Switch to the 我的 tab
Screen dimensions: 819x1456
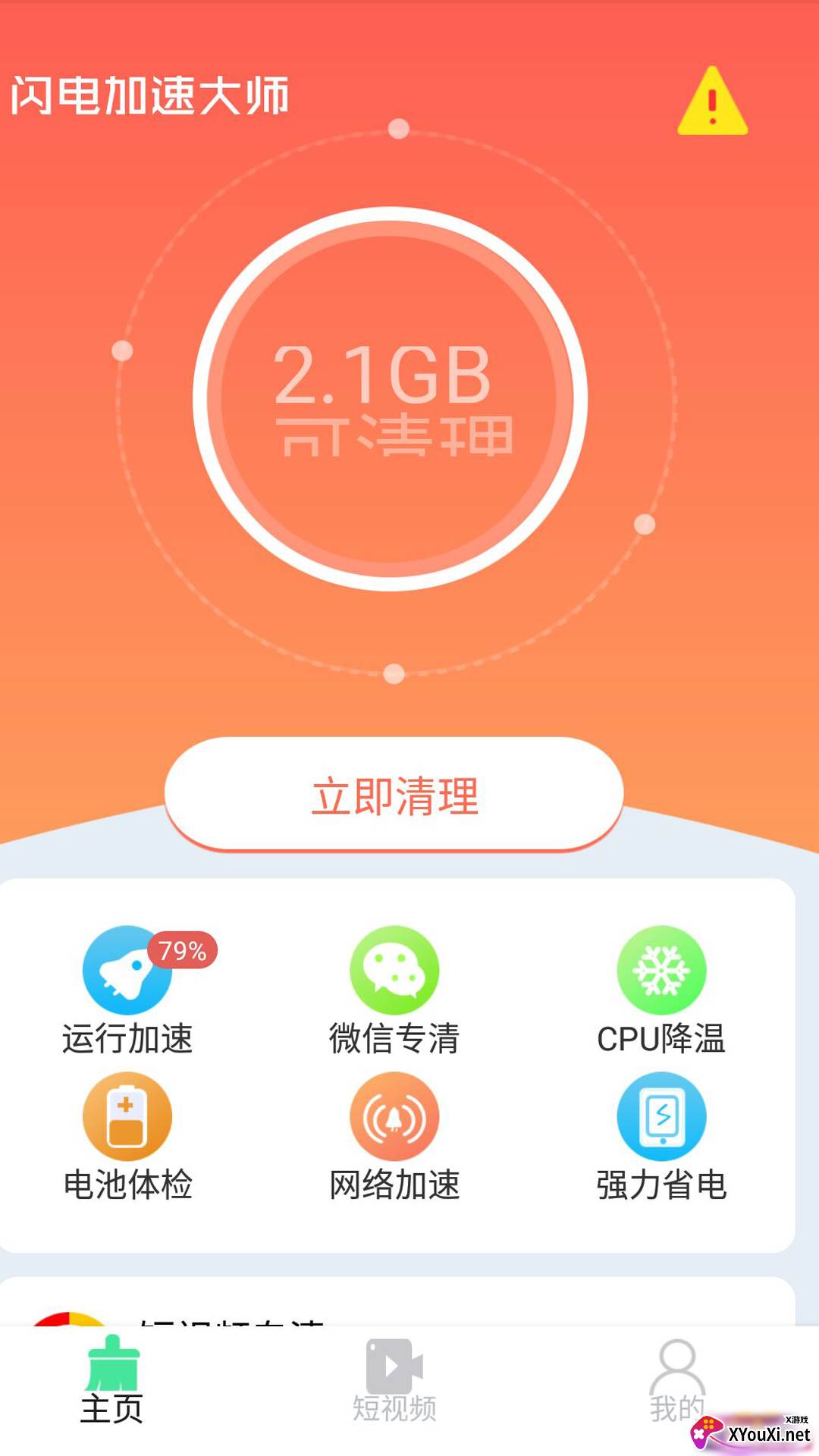(677, 1381)
